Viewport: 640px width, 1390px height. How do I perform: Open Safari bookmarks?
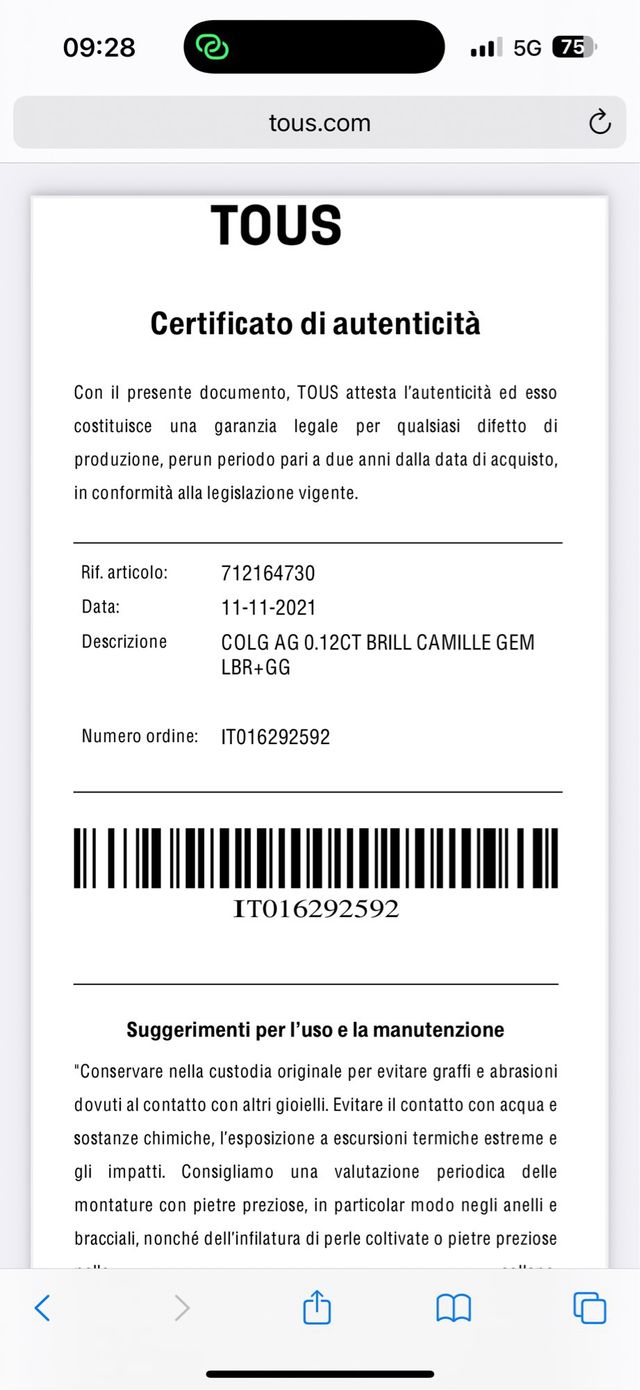coord(453,1307)
